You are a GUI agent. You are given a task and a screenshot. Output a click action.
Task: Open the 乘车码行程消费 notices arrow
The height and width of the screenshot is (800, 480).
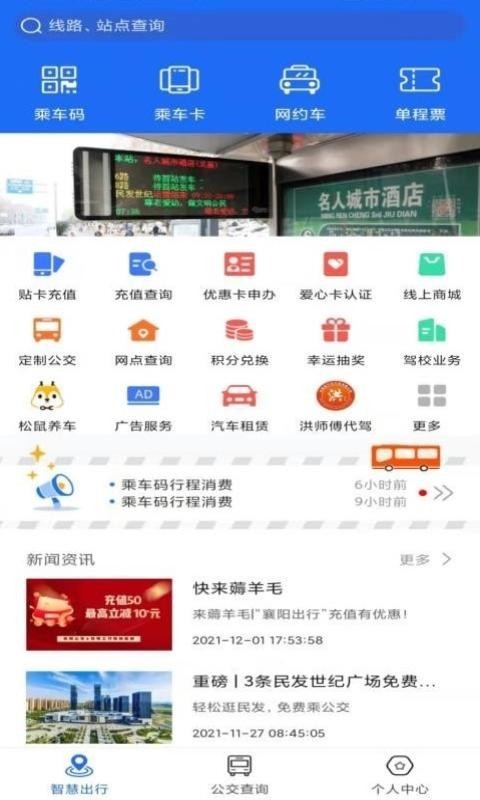[x=443, y=493]
